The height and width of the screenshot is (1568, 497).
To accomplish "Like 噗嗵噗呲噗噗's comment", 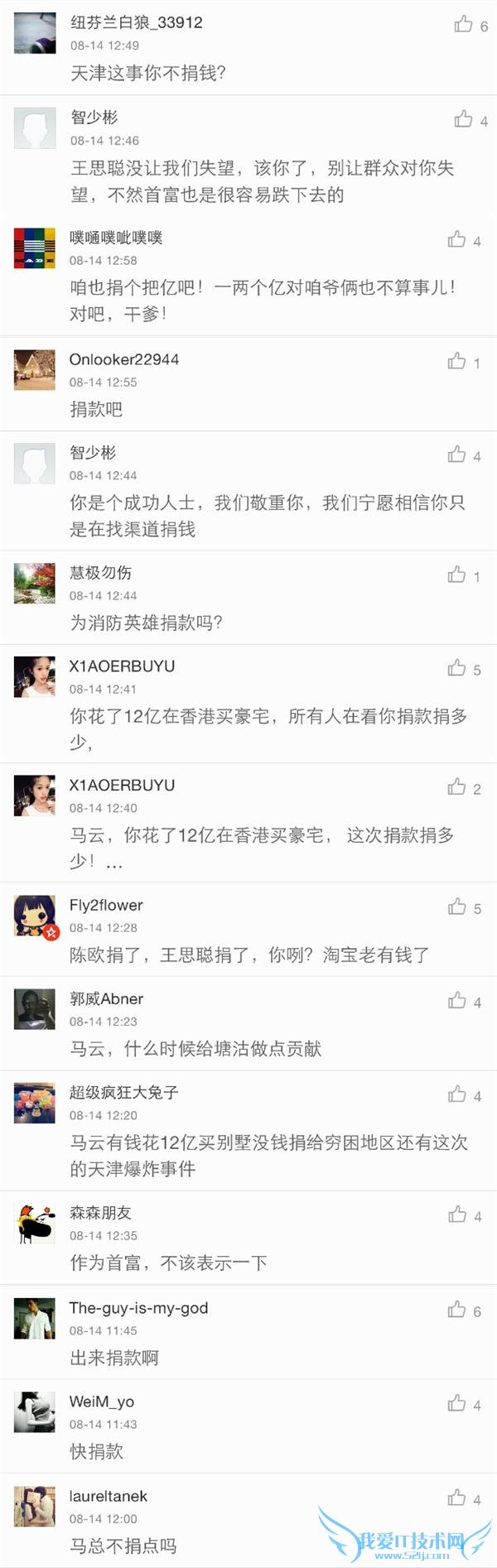I will [x=456, y=240].
